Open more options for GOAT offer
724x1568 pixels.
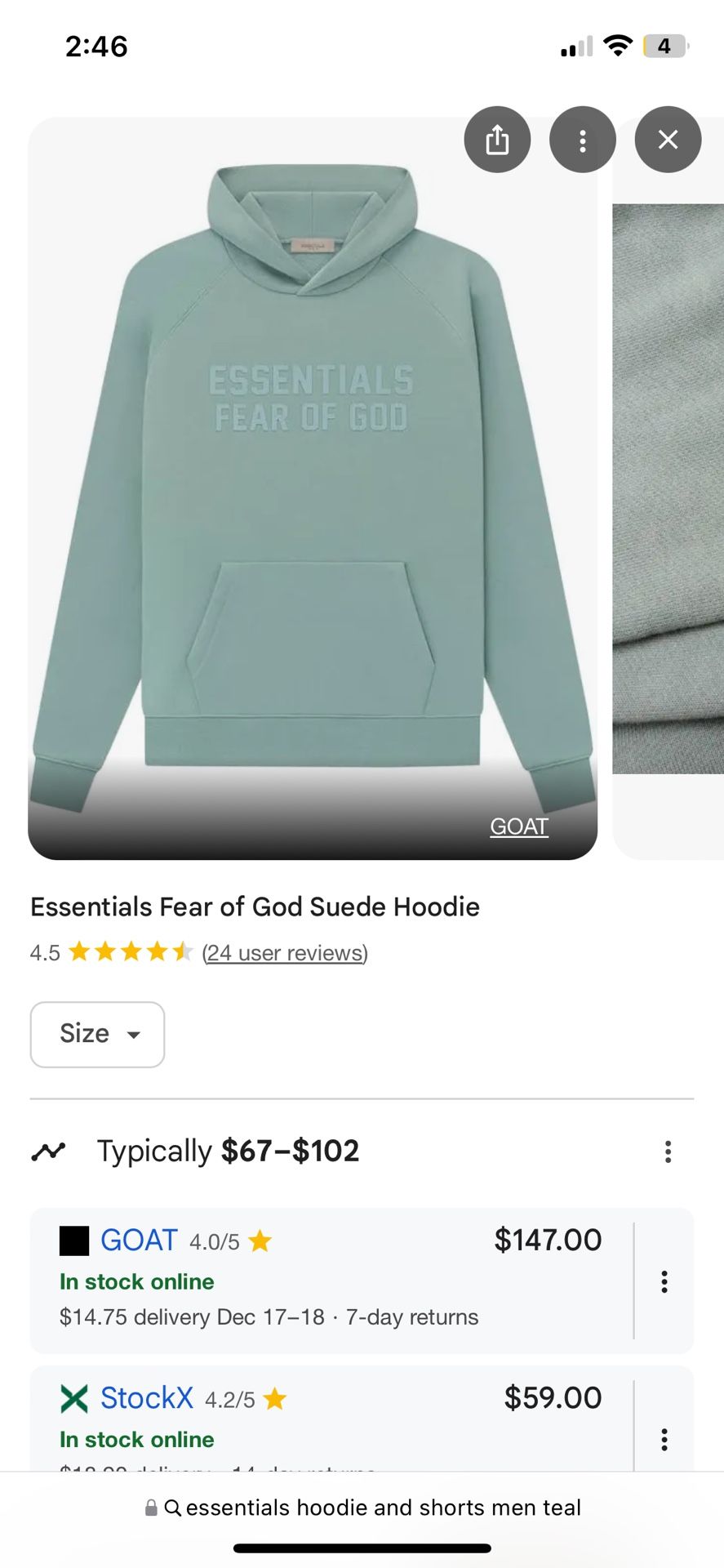click(x=664, y=1281)
